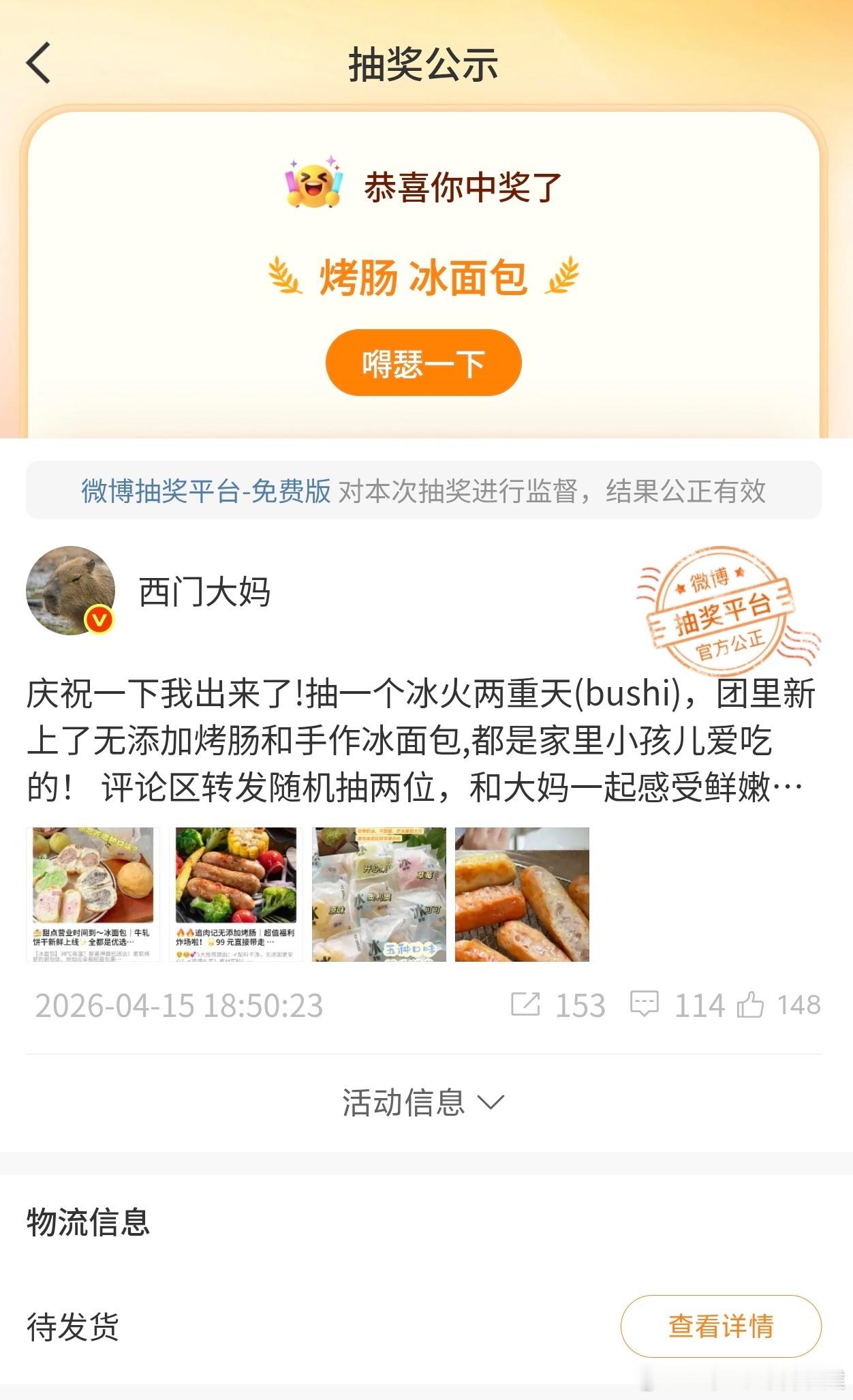Tap the celebration emoji beside 恭喜你中奖了

(313, 185)
